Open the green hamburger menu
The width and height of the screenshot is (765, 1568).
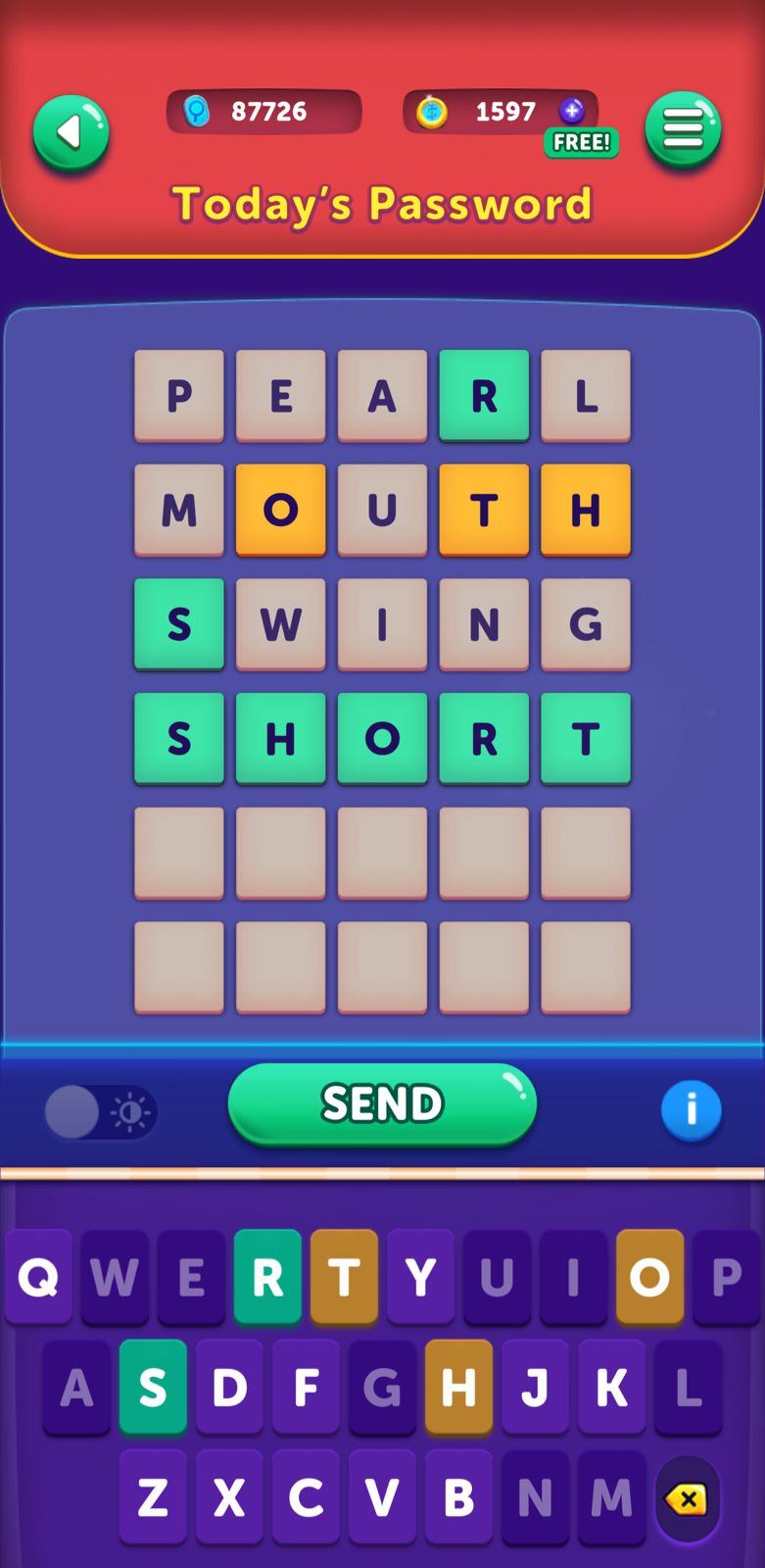tap(683, 129)
